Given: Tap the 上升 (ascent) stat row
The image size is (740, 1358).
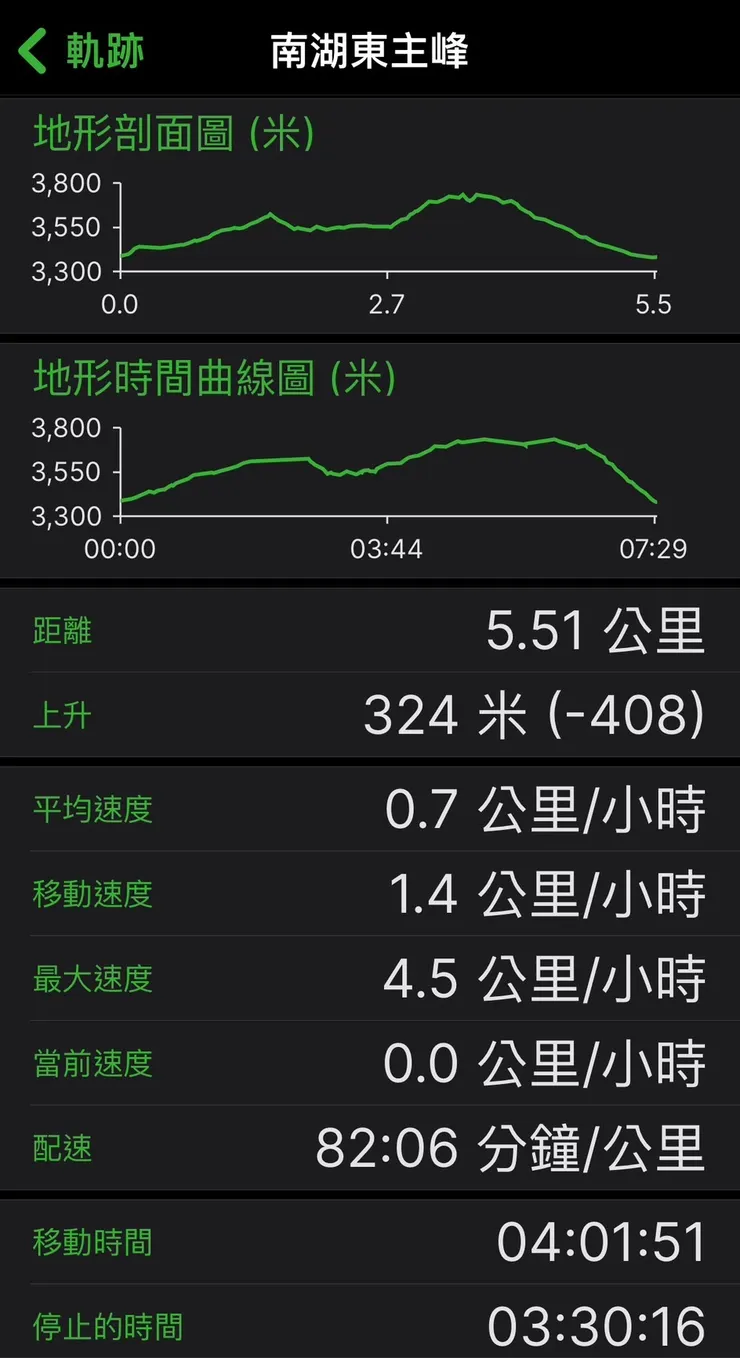Looking at the screenshot, I should [x=370, y=714].
